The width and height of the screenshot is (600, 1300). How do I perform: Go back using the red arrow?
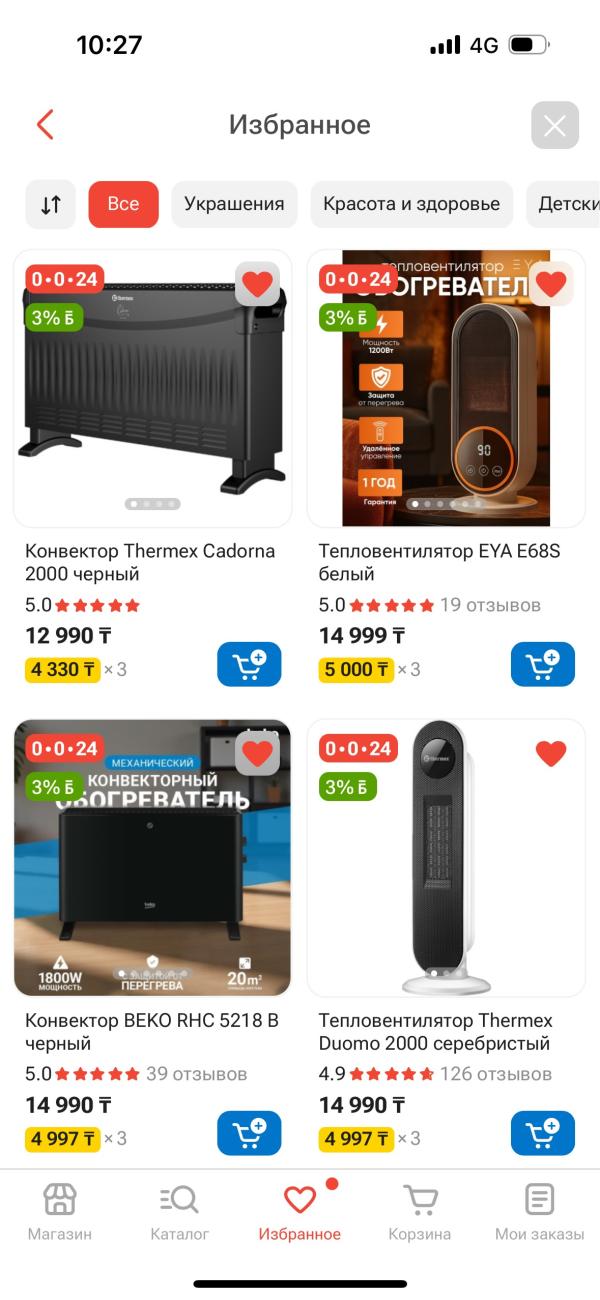click(45, 125)
